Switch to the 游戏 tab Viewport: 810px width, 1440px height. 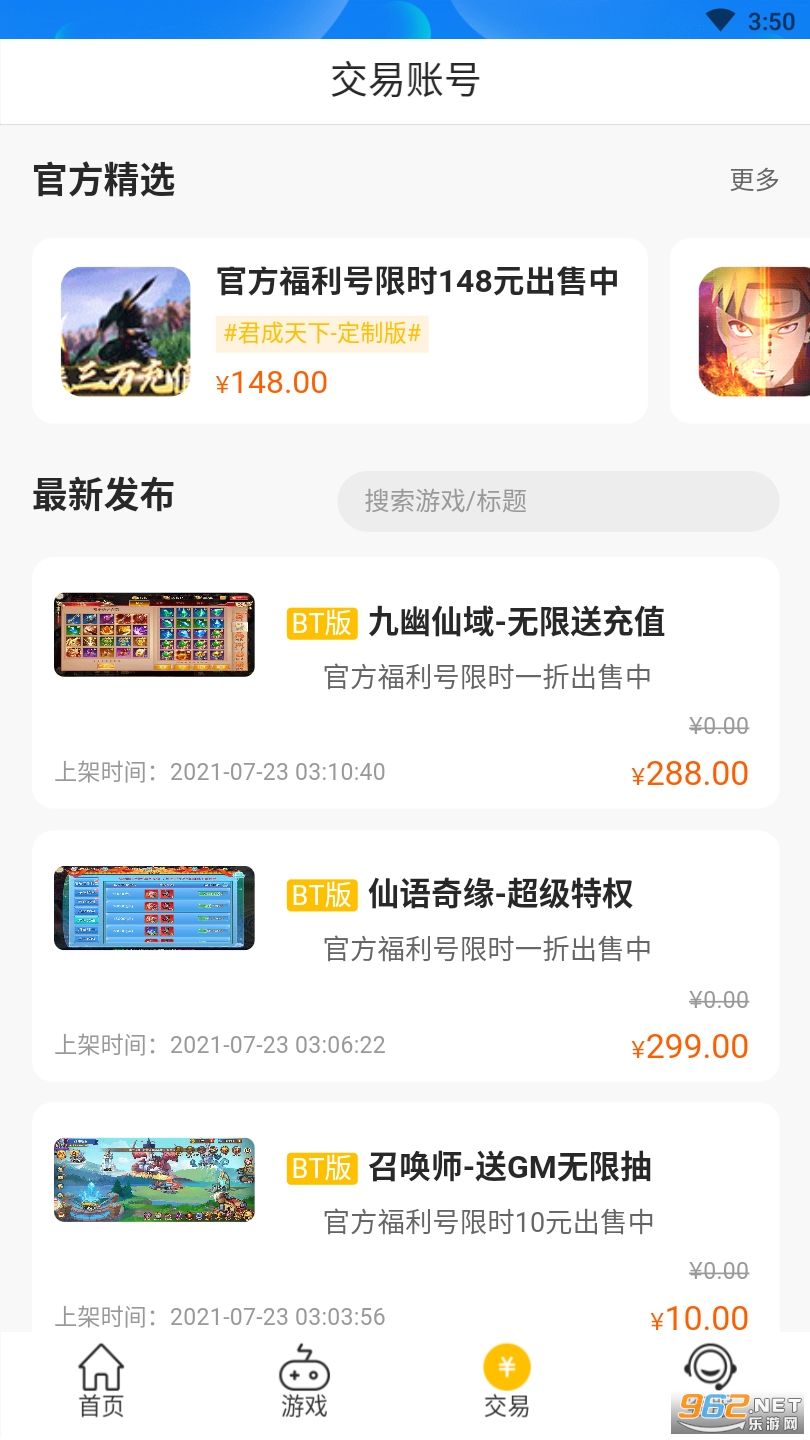(304, 1382)
